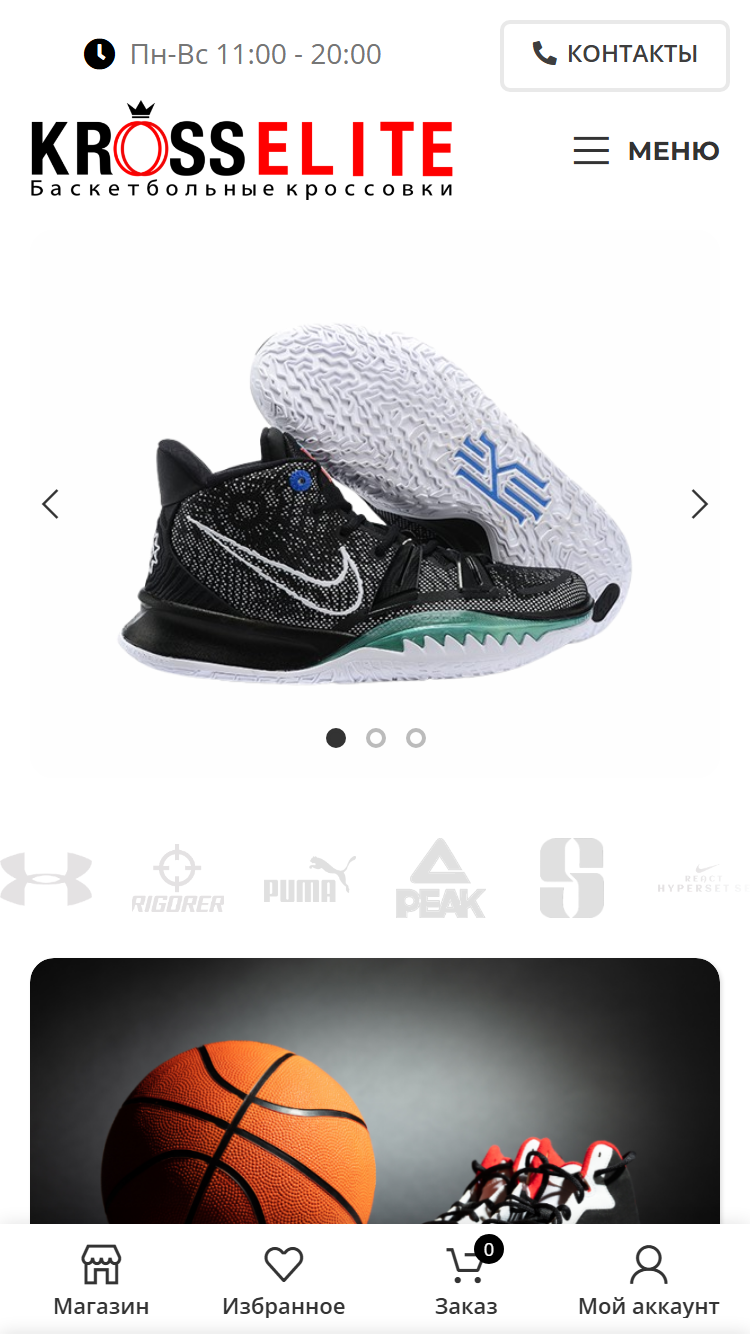The height and width of the screenshot is (1334, 750).
Task: Open the Puma brand
Action: click(x=309, y=879)
